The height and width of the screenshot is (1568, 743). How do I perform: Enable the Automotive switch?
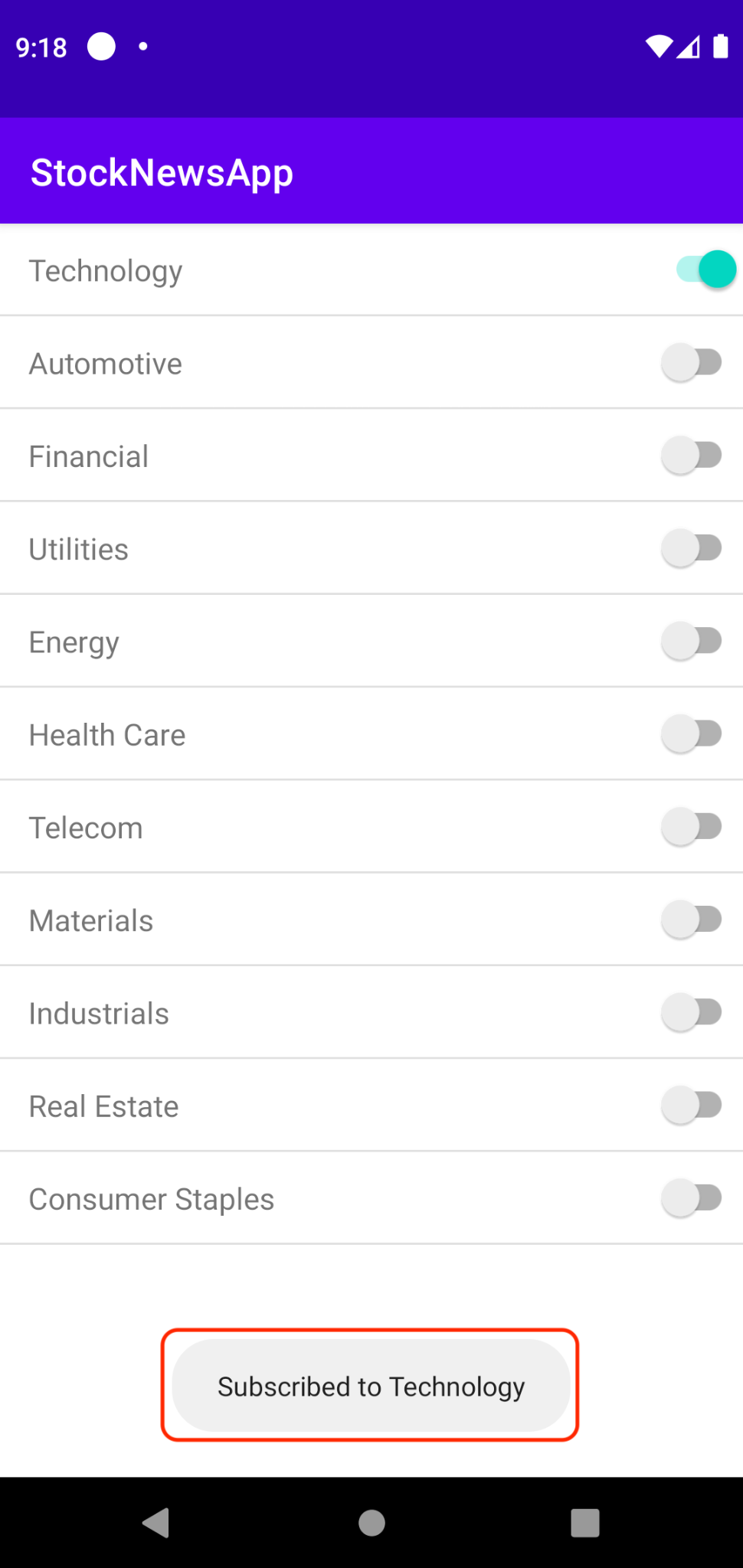pyautogui.click(x=692, y=363)
